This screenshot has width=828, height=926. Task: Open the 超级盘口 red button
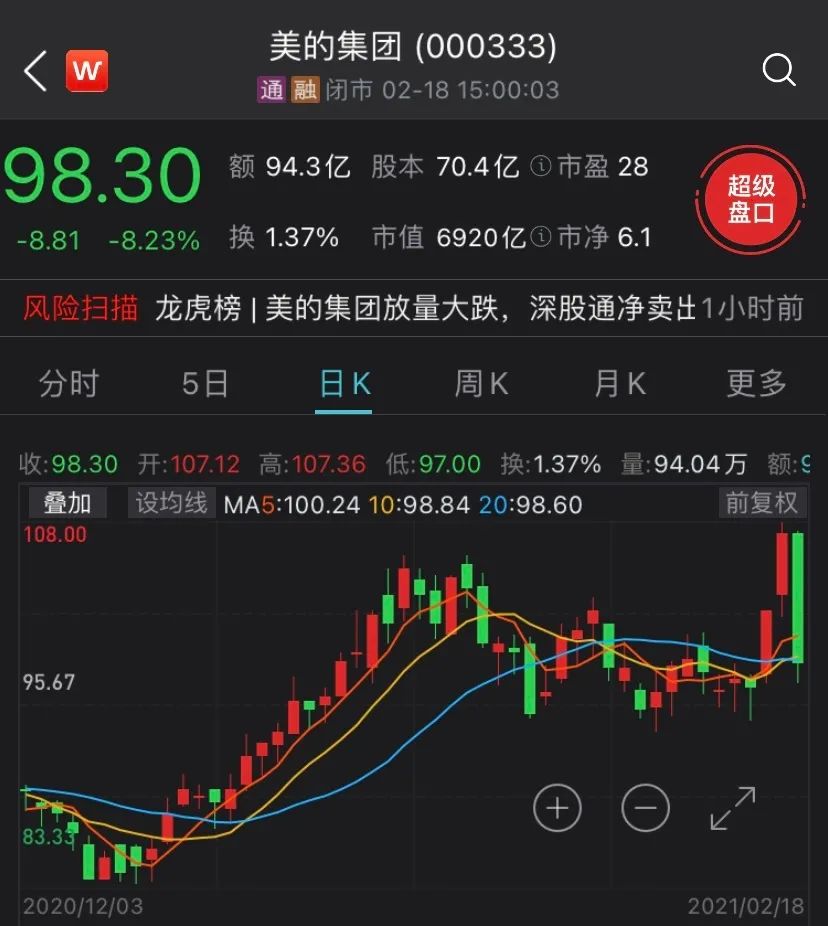click(x=751, y=200)
